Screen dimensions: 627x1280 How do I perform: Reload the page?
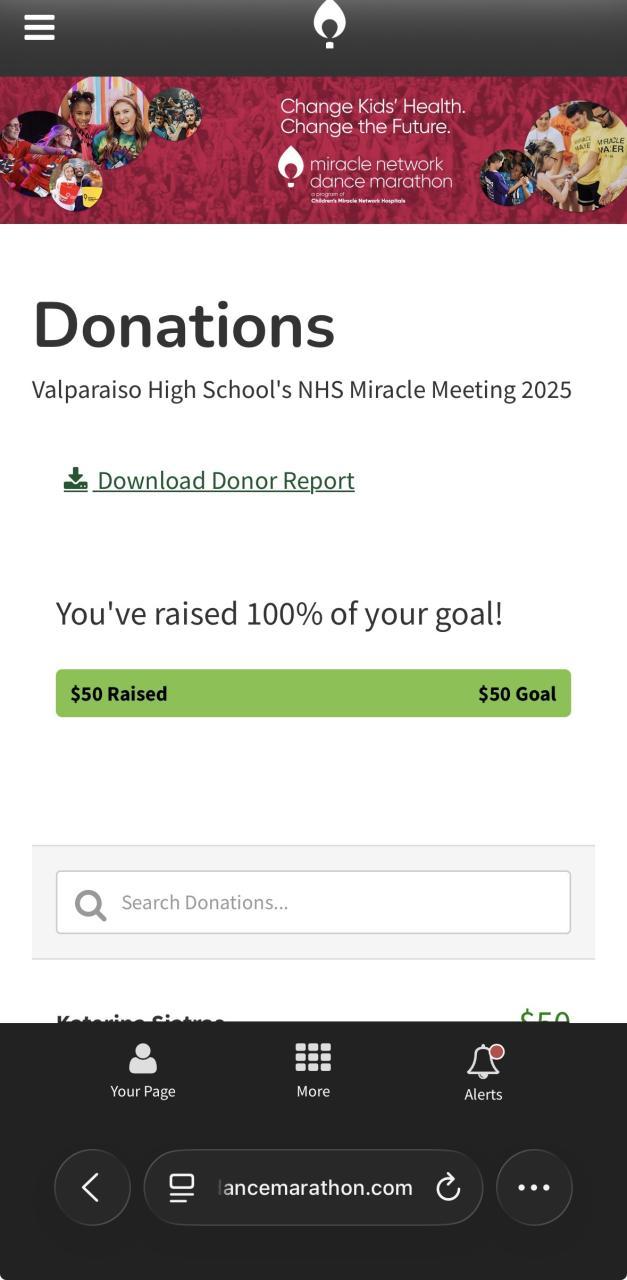click(448, 1187)
